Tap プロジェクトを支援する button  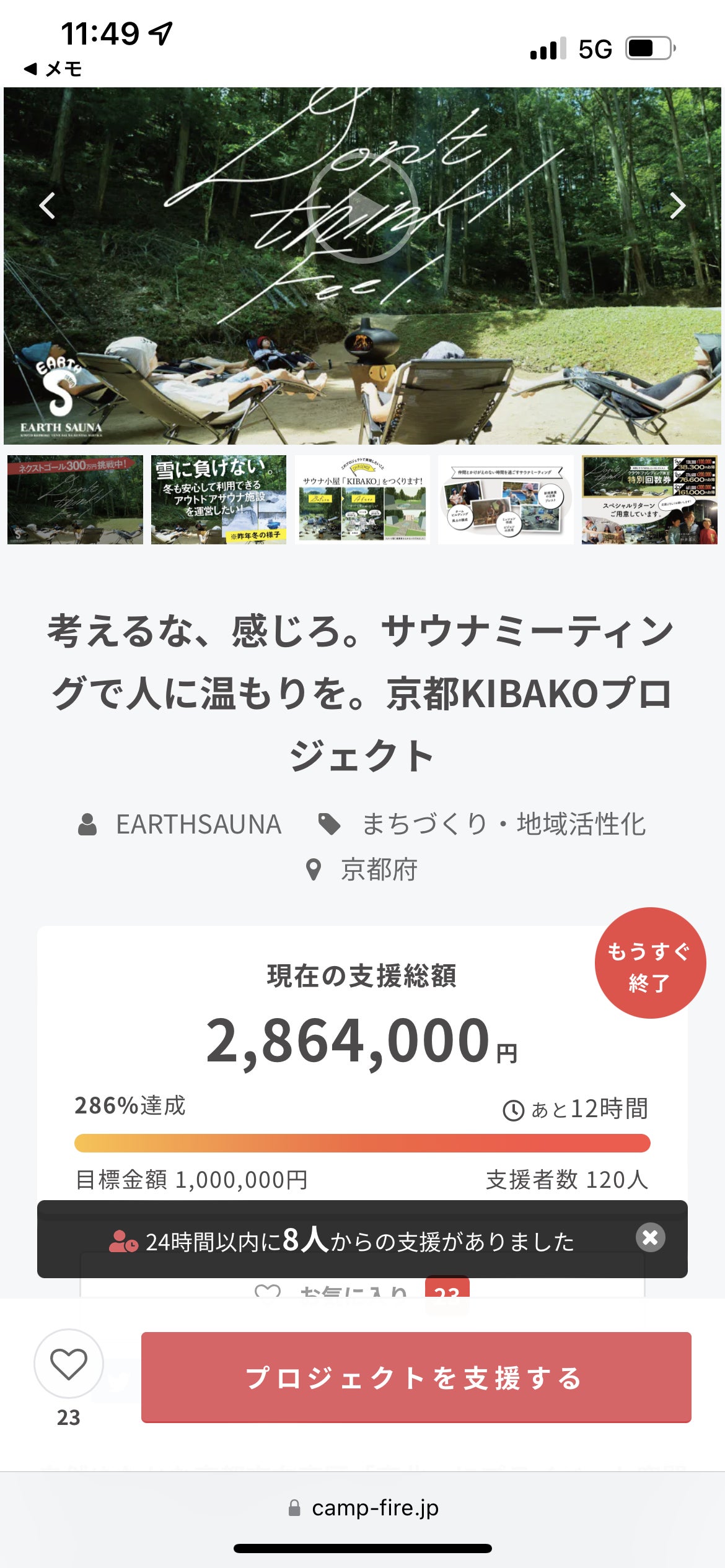(416, 1377)
